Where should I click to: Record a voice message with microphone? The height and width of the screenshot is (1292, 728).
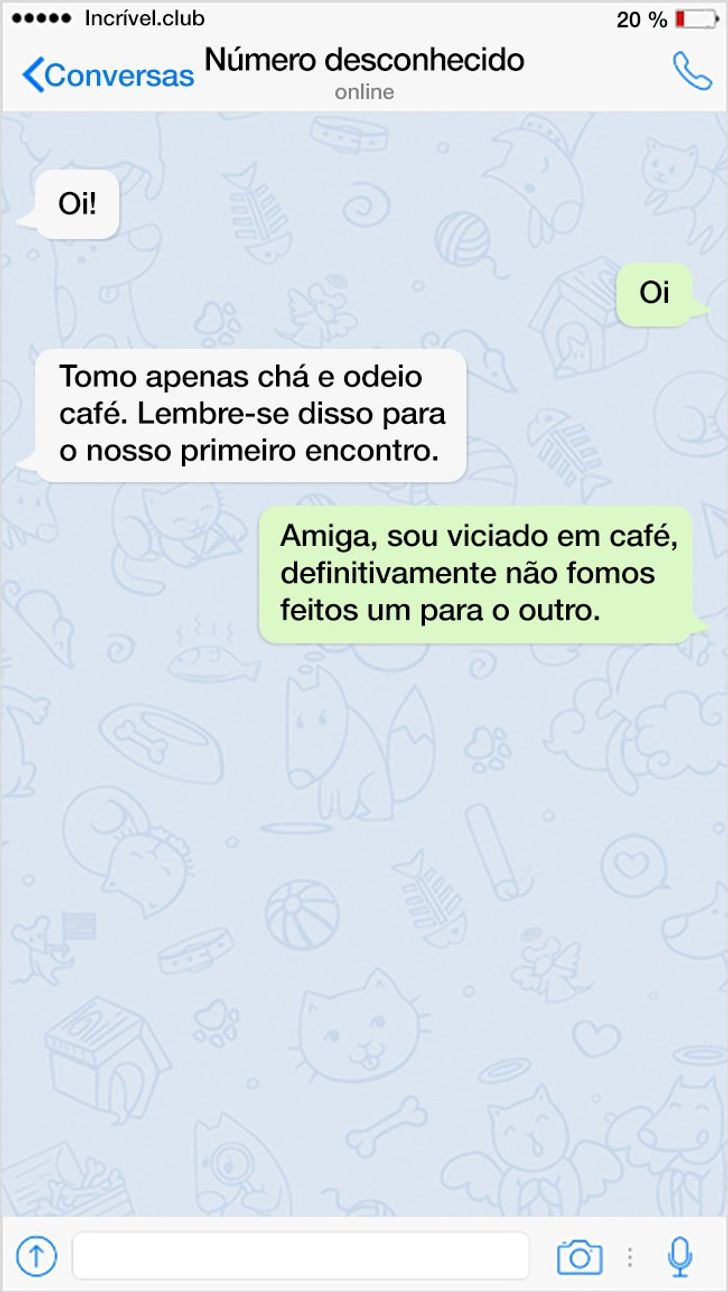pos(680,1256)
